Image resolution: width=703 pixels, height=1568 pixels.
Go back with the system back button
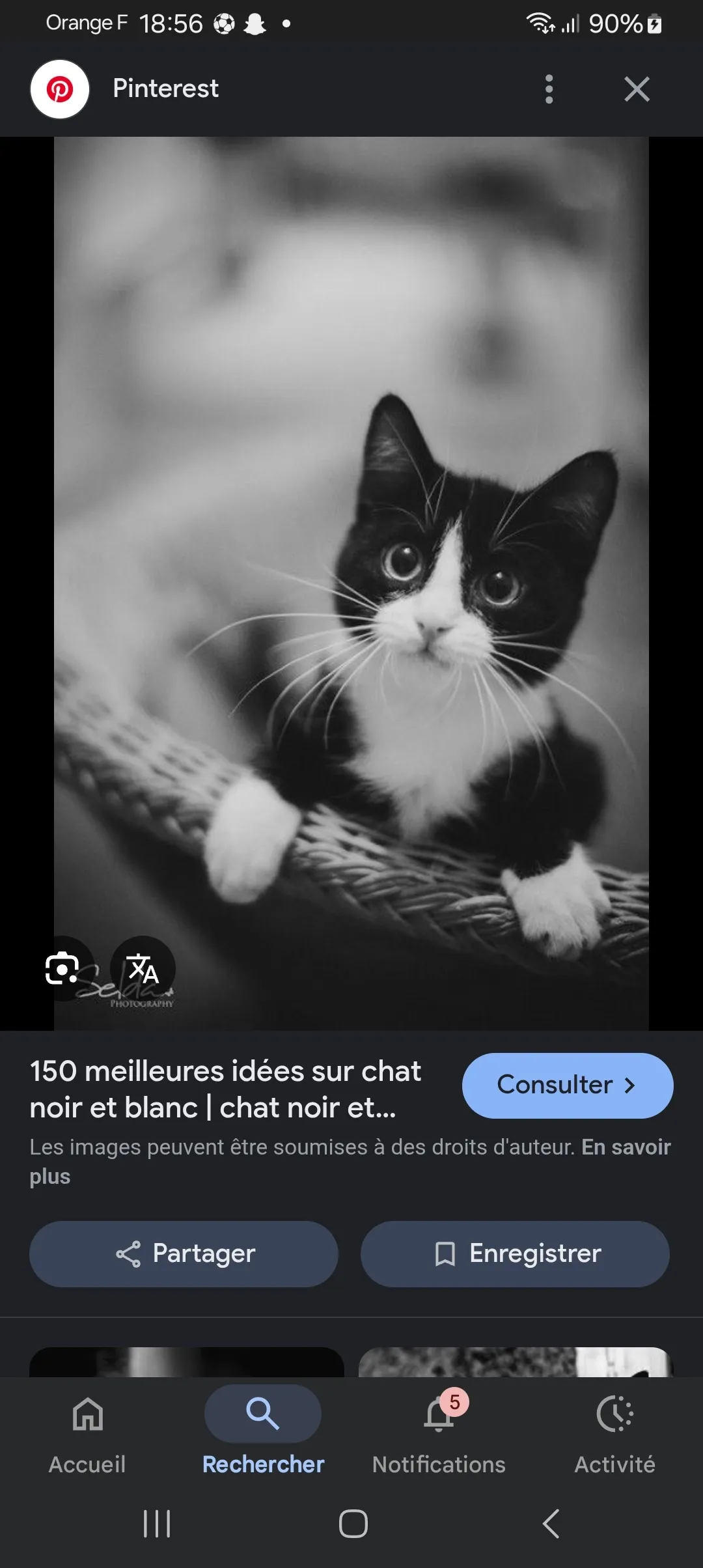(551, 1524)
